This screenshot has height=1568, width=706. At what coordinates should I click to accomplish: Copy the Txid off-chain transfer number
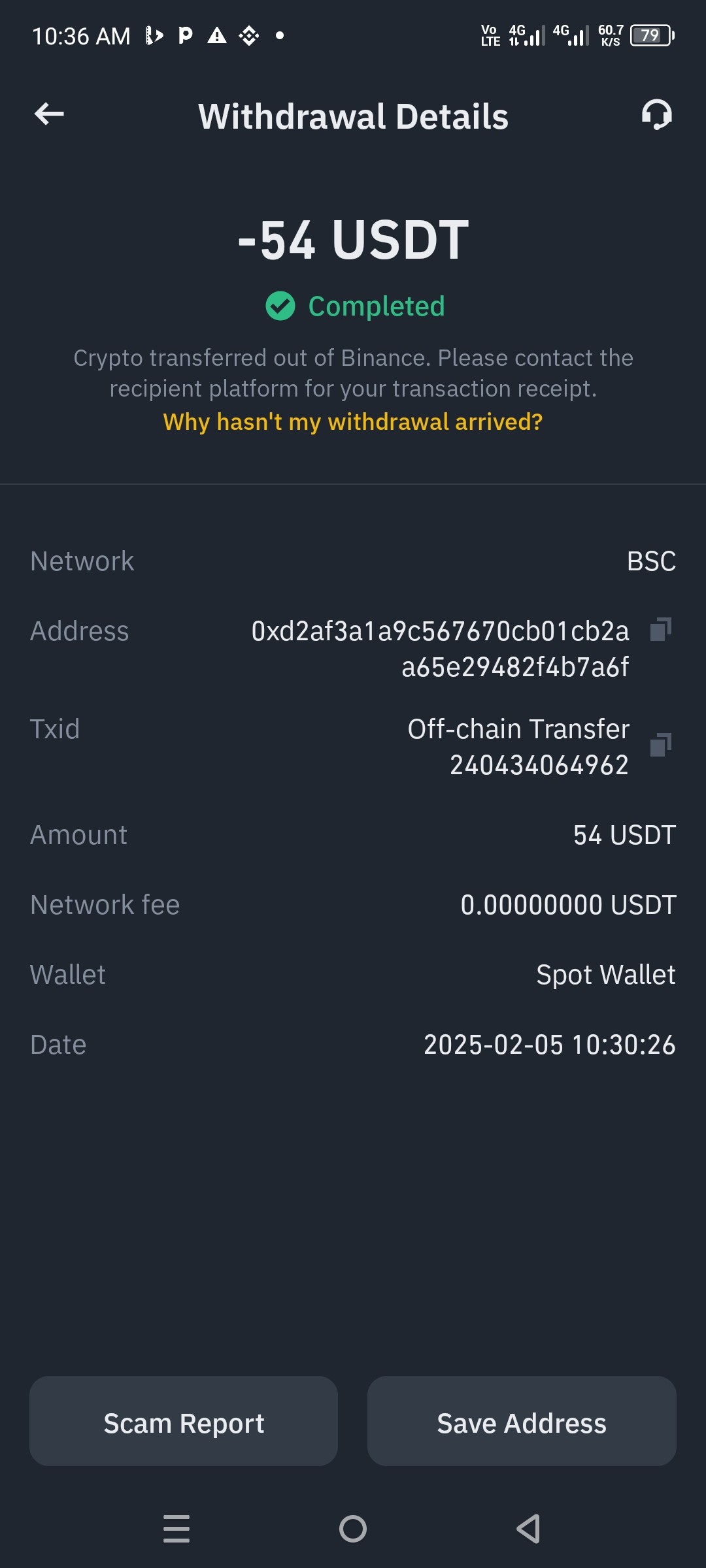click(x=660, y=745)
